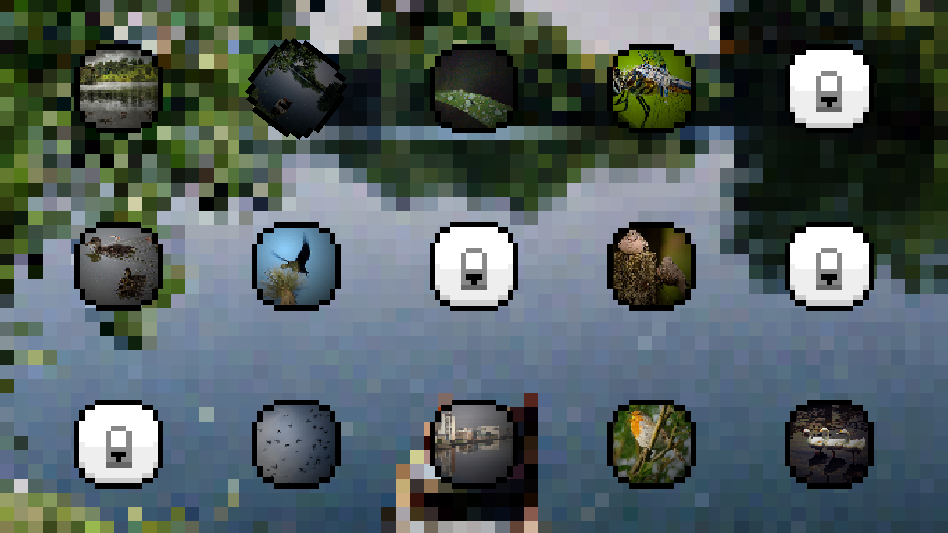This screenshot has height=533, width=948.
Task: View the dragonfly on green background photo
Action: pyautogui.click(x=652, y=88)
